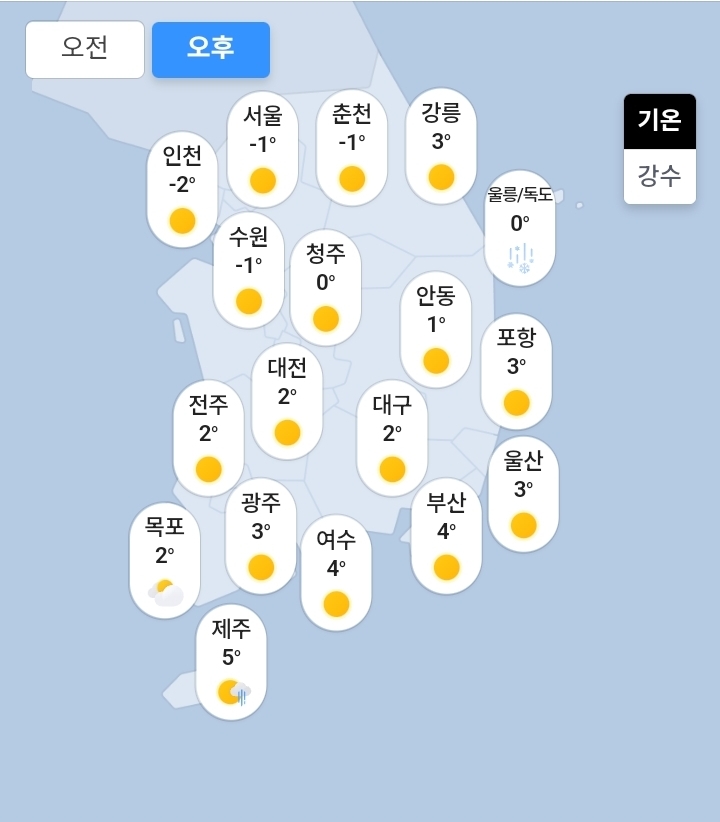View 안동 weather details
This screenshot has height=822, width=720.
tap(436, 328)
